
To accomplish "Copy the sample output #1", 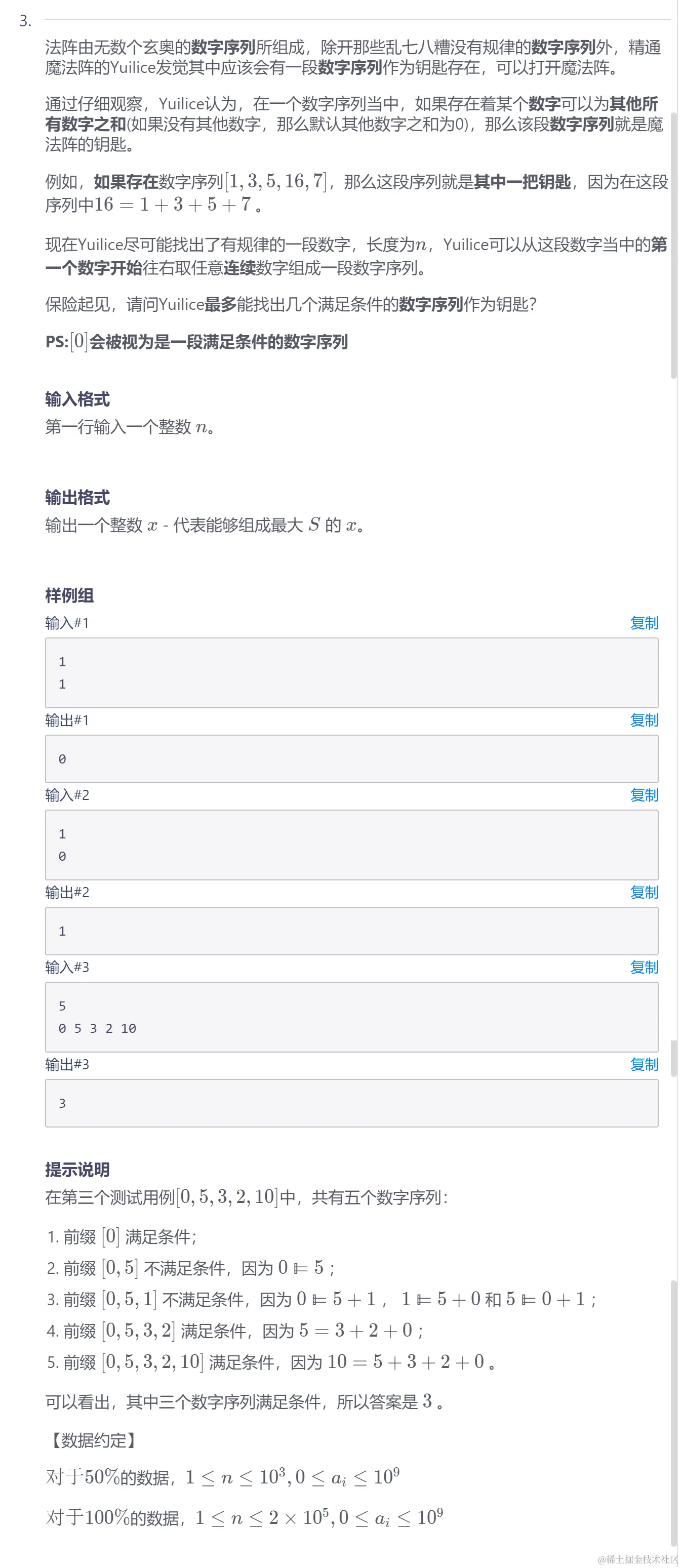I will pos(644,720).
